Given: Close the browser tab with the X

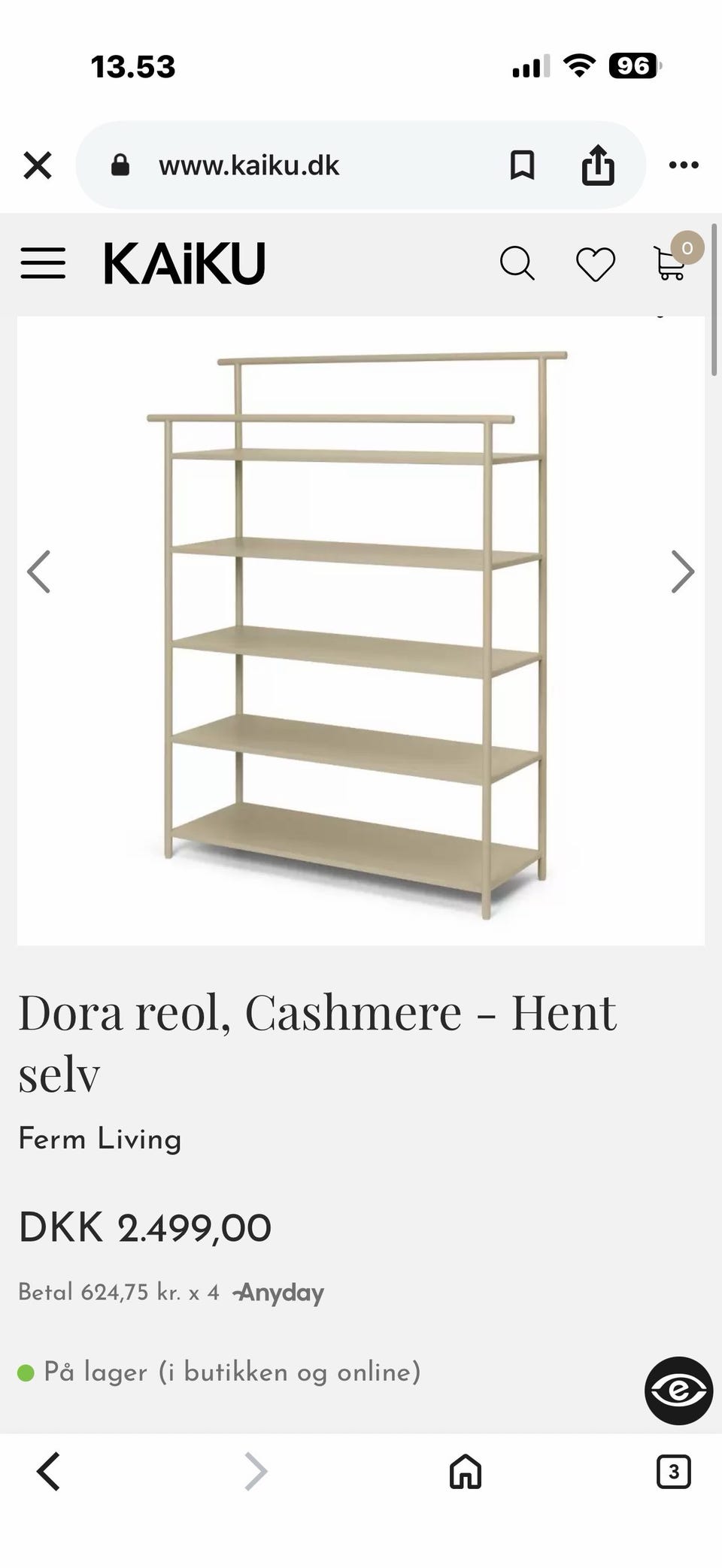Looking at the screenshot, I should click(x=37, y=165).
